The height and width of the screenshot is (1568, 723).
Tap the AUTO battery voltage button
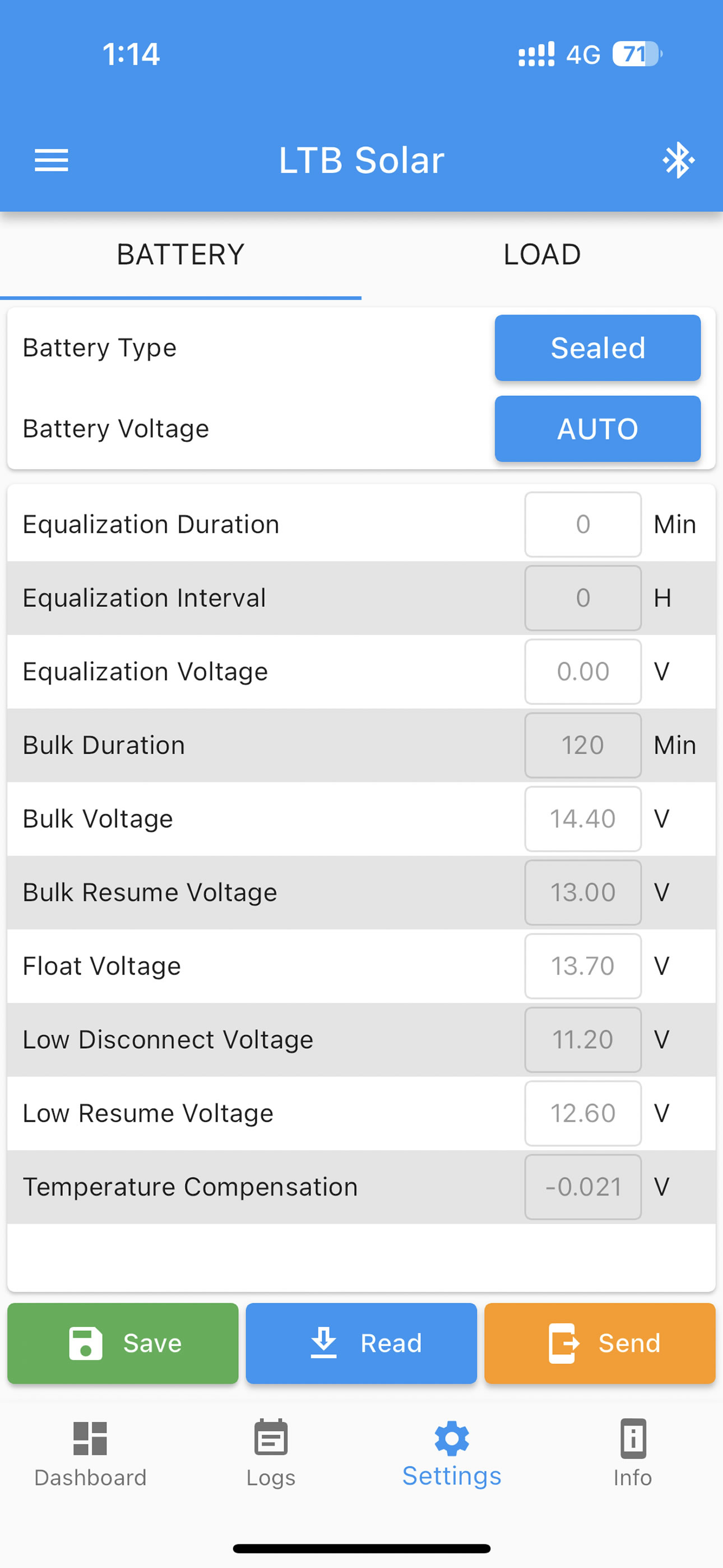597,428
